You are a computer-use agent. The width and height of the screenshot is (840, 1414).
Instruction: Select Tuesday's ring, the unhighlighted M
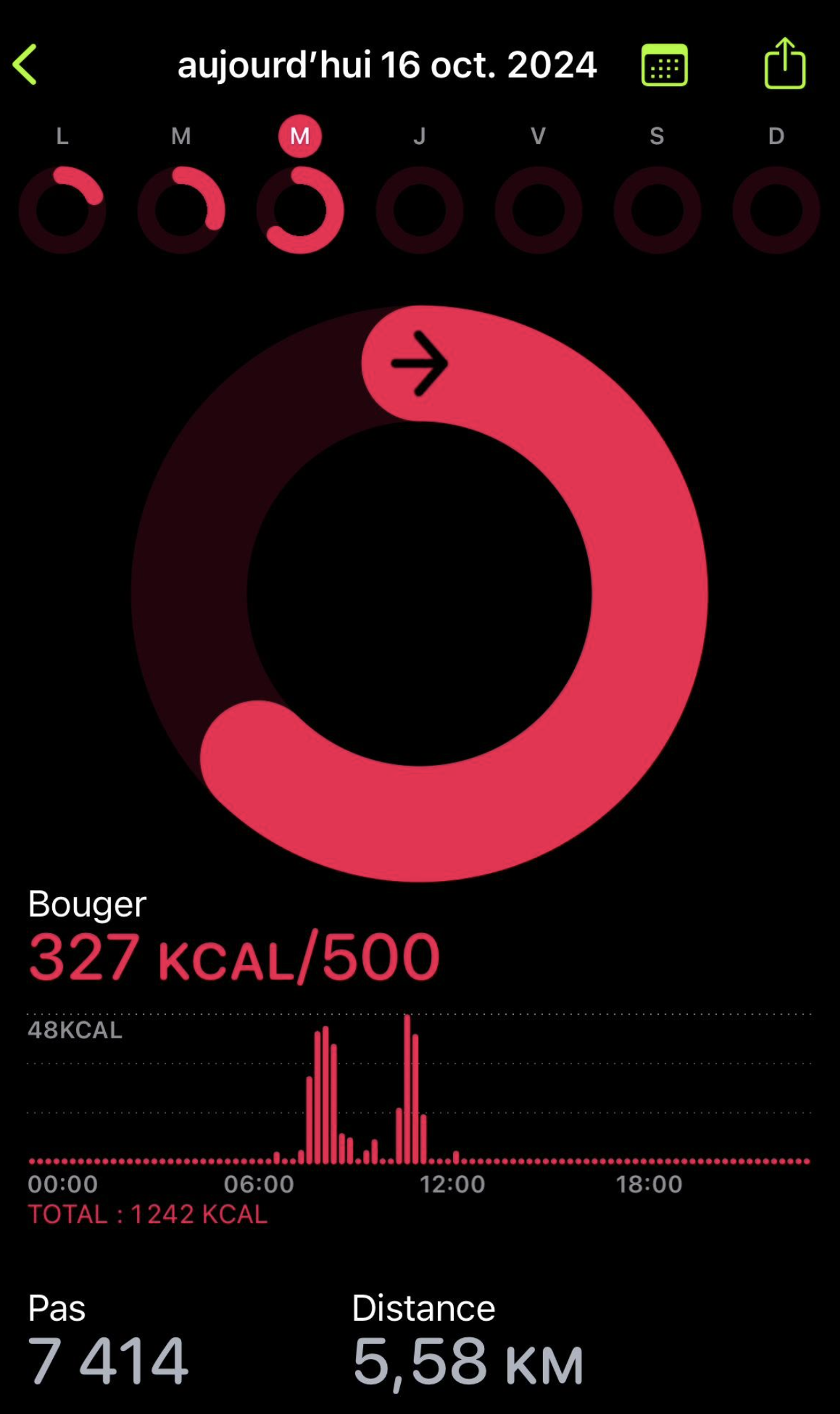[181, 209]
